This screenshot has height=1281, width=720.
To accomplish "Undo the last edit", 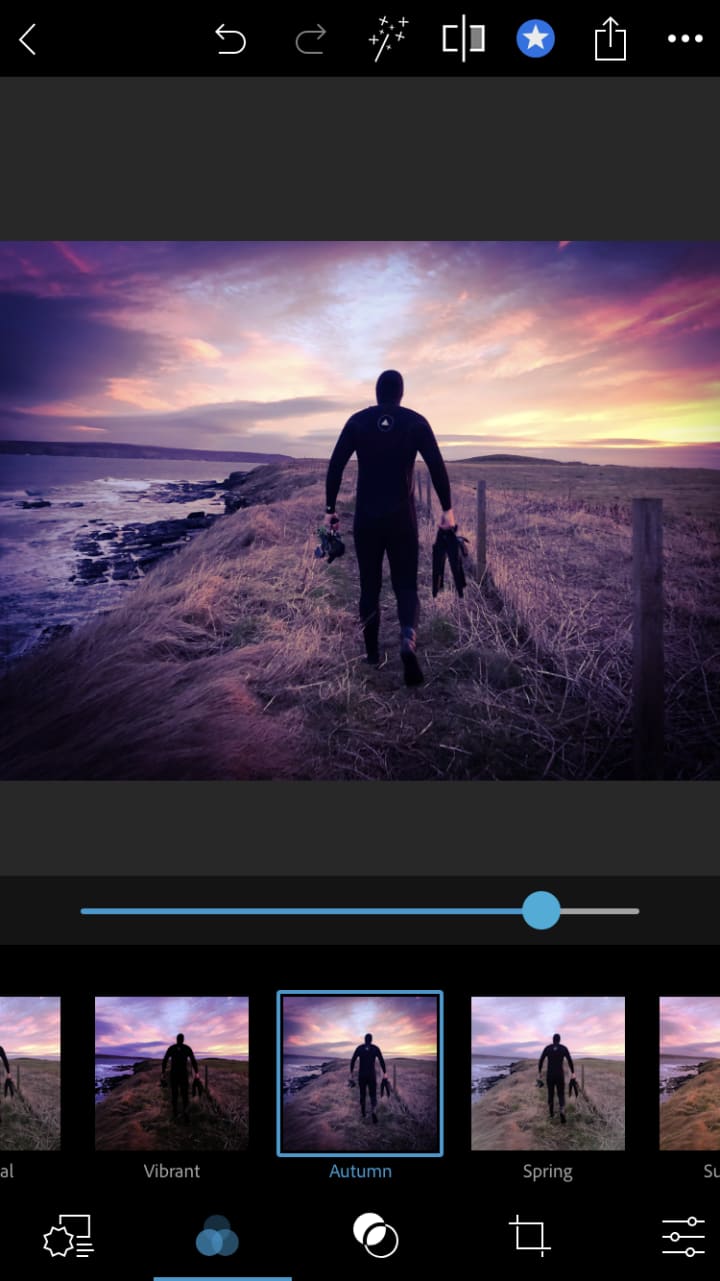I will pos(230,39).
